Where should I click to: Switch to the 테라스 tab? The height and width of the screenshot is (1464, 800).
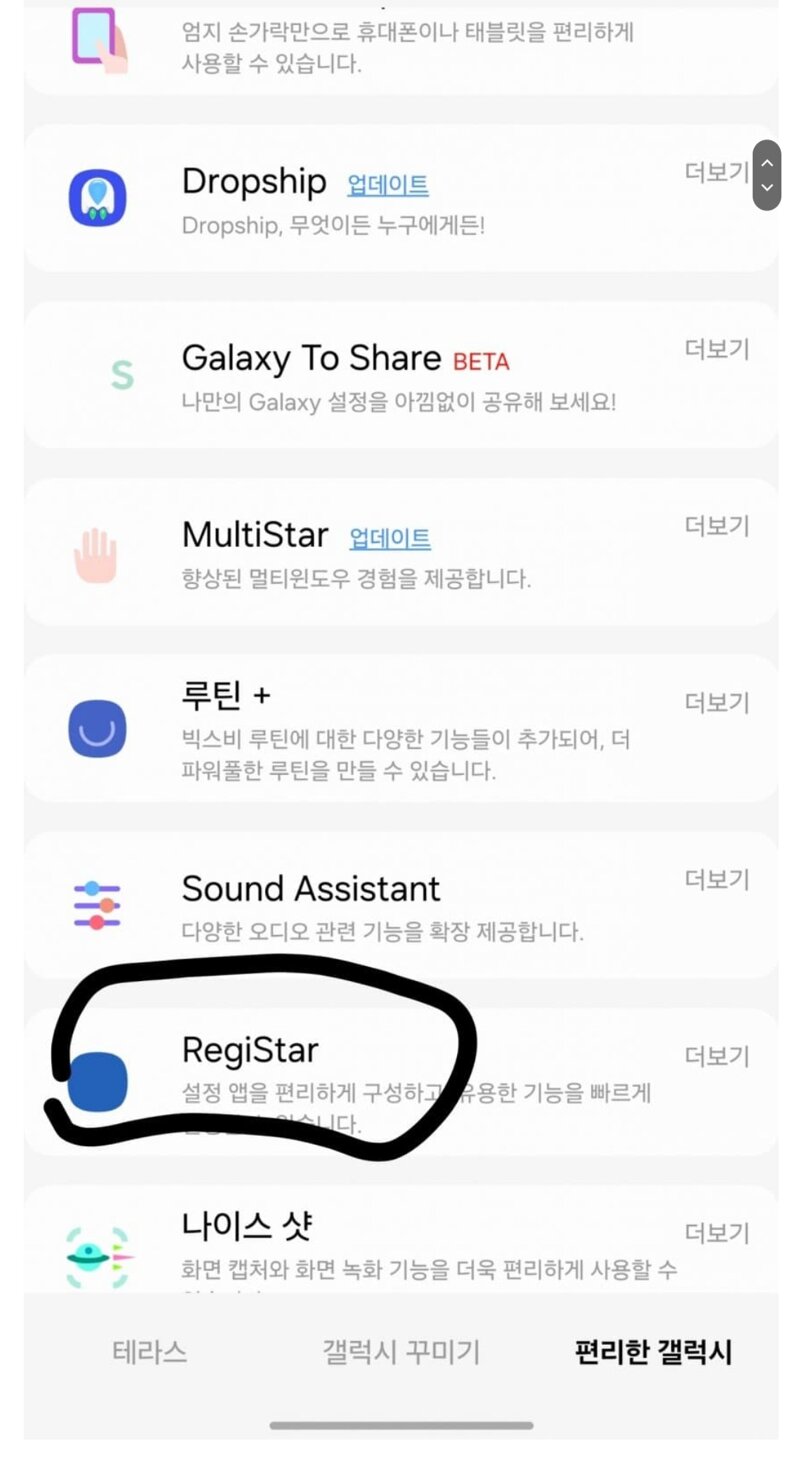pos(150,1352)
